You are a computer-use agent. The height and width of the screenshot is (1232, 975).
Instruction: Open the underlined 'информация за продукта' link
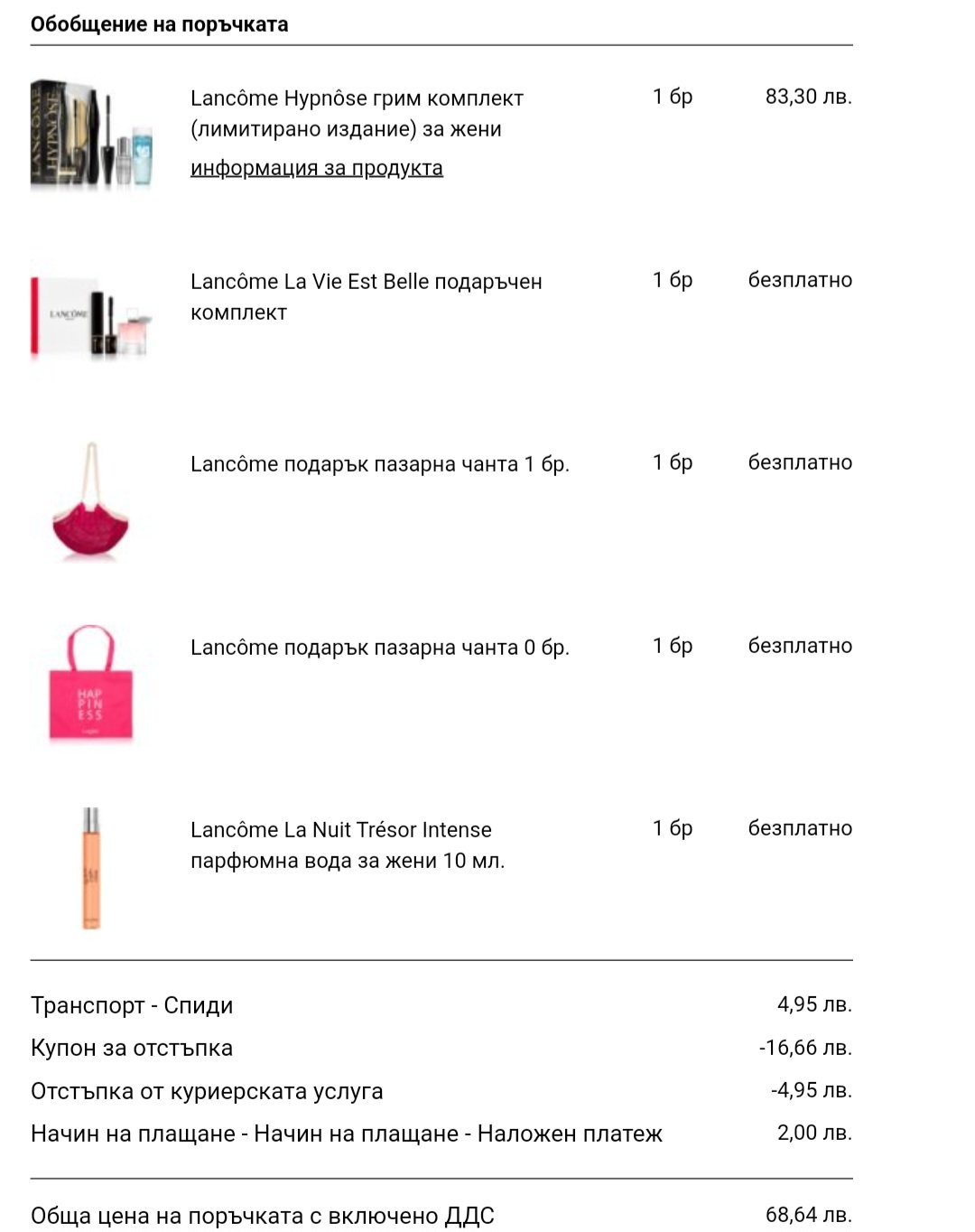(x=316, y=168)
